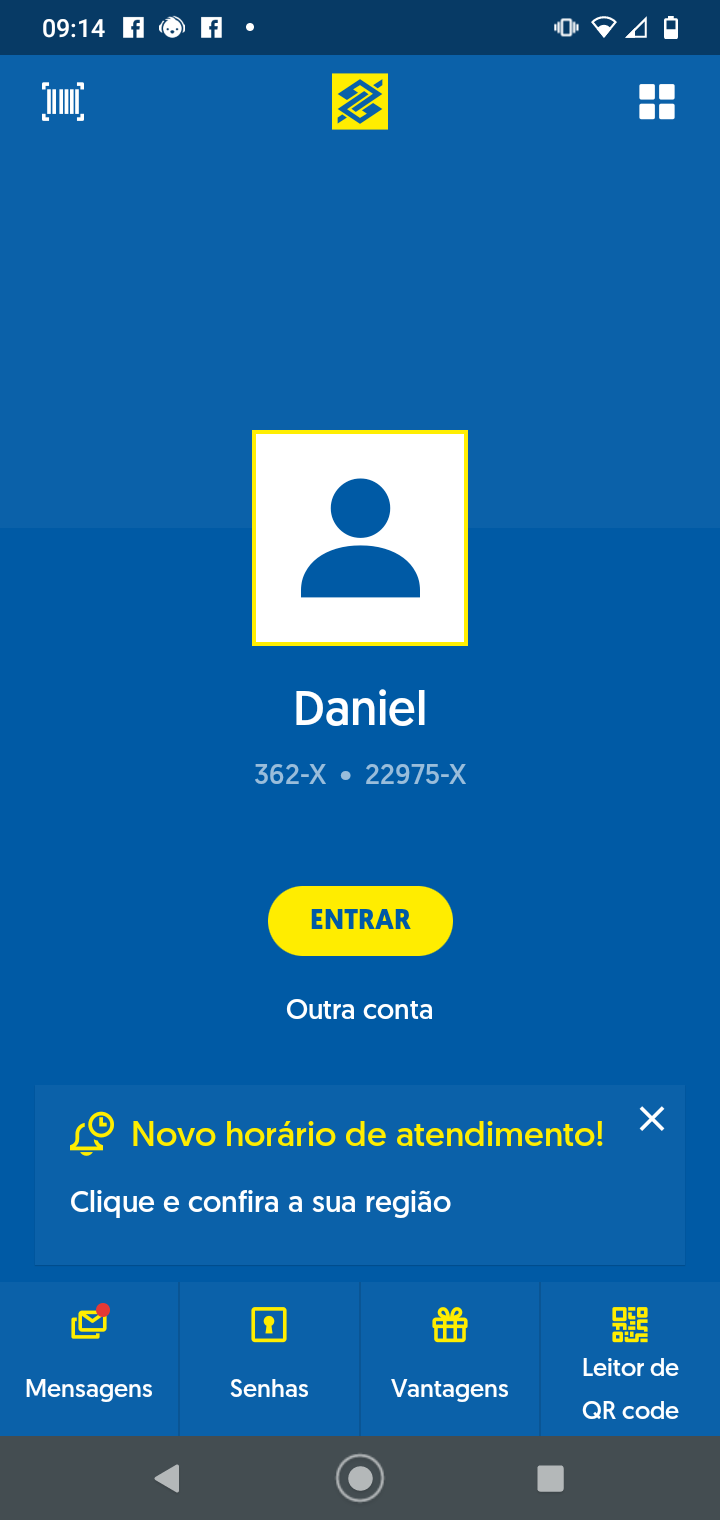This screenshot has width=720, height=1520.
Task: Open Vantagens
Action: point(450,1355)
